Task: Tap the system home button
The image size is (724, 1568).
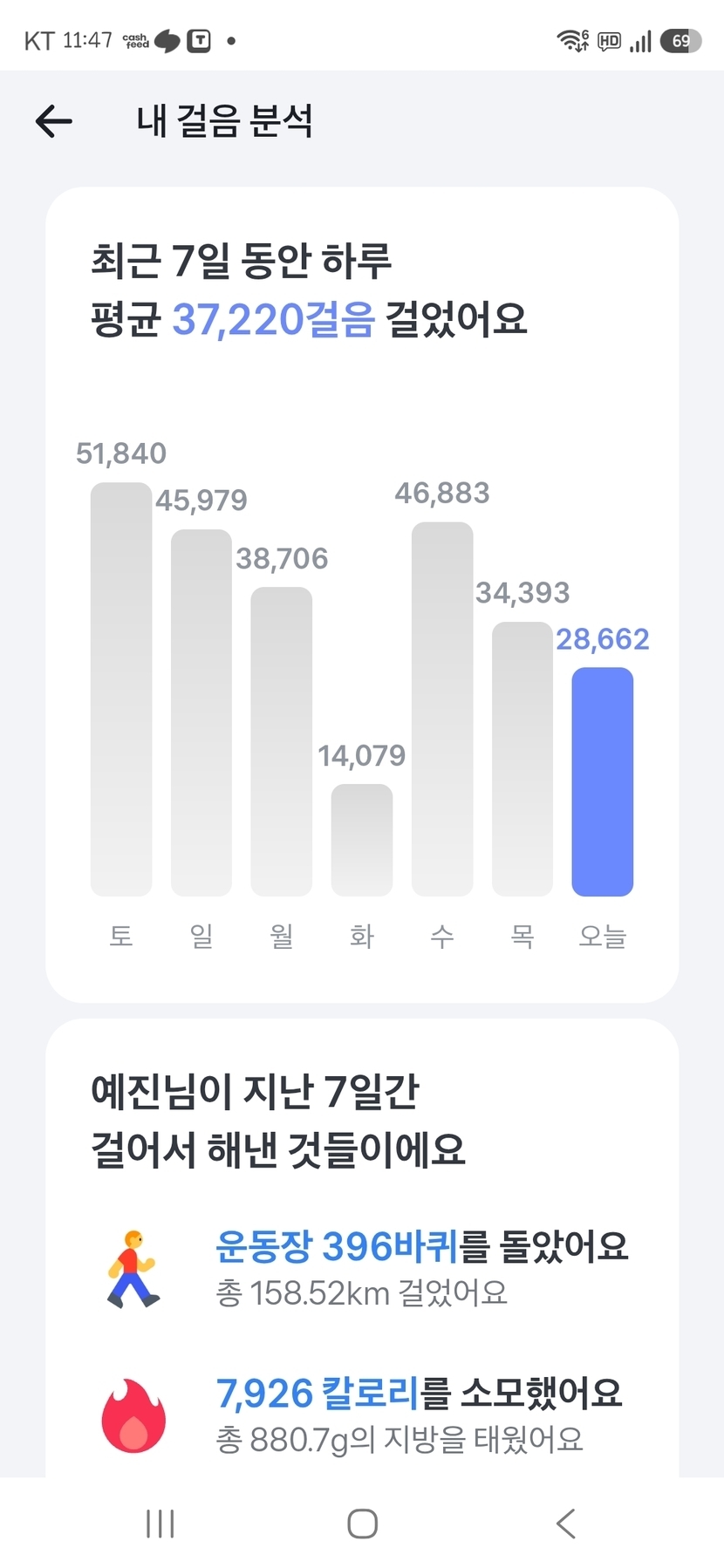Action: (x=362, y=1524)
